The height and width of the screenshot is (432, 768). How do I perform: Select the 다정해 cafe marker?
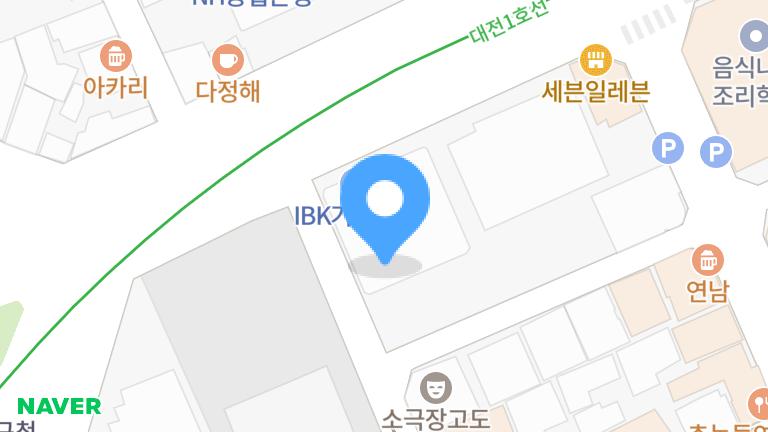[228, 59]
